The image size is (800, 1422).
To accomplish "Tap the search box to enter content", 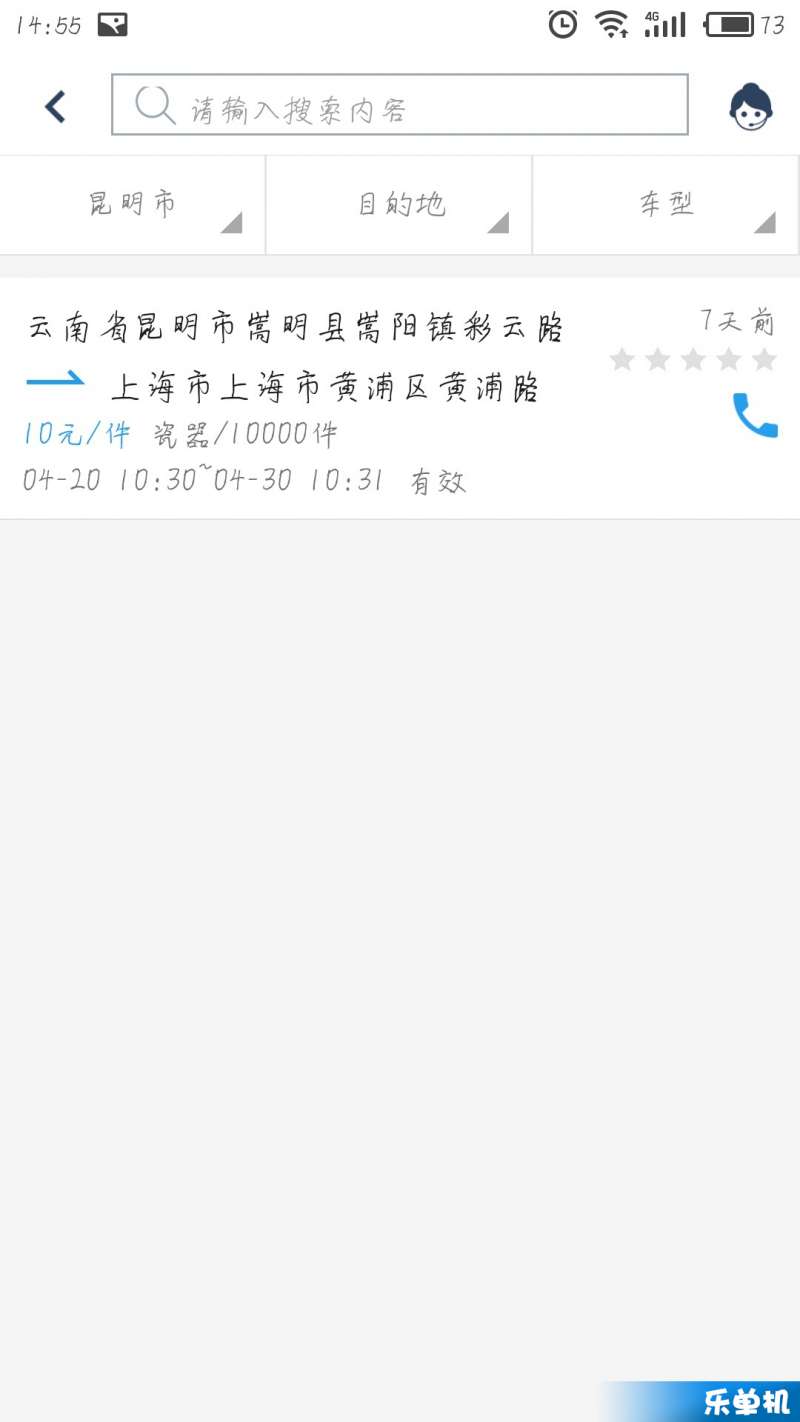I will 400,104.
